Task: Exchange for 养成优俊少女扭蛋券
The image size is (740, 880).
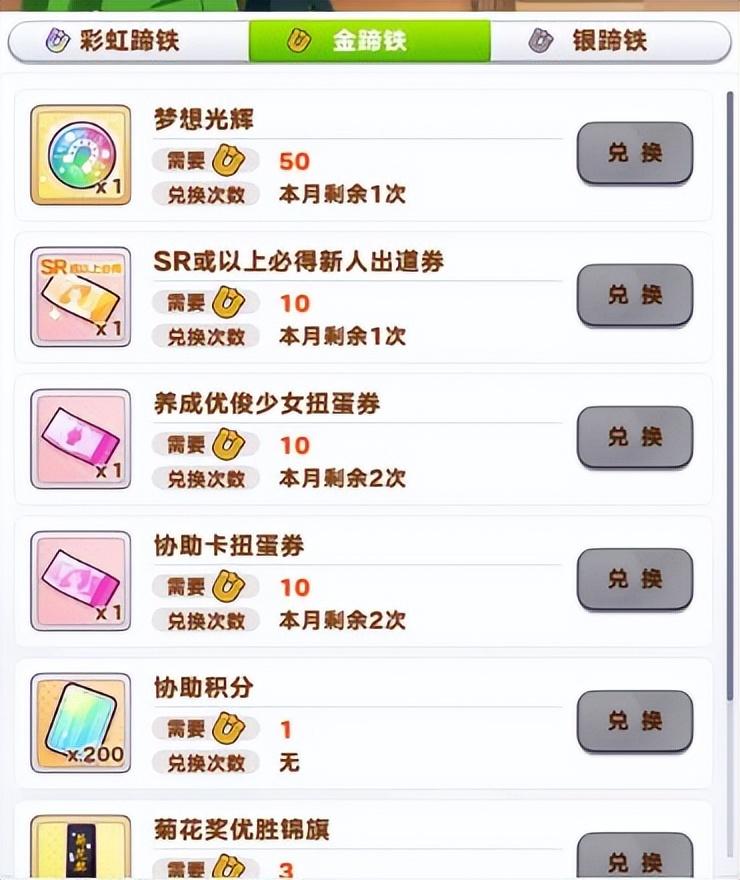Action: click(635, 437)
